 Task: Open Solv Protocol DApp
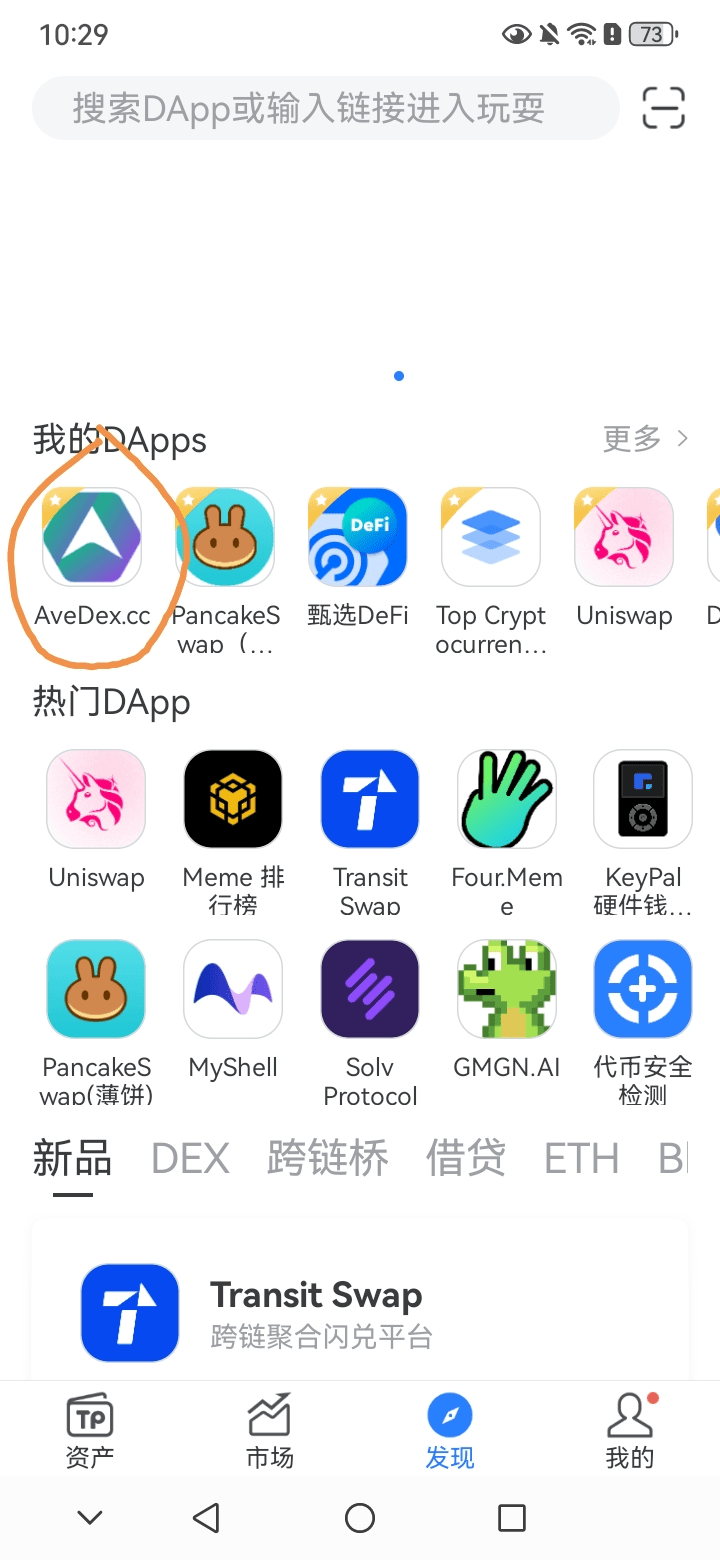tap(370, 989)
